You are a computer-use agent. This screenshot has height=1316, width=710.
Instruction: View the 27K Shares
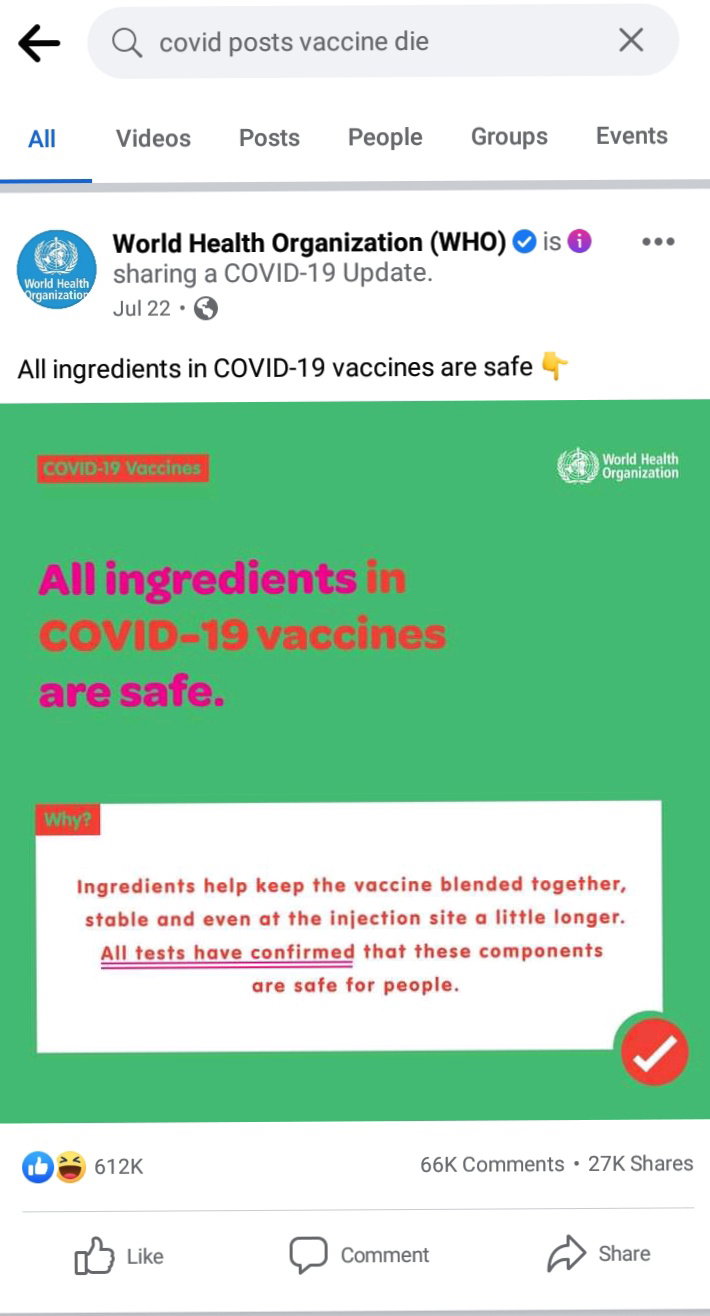click(x=640, y=1163)
